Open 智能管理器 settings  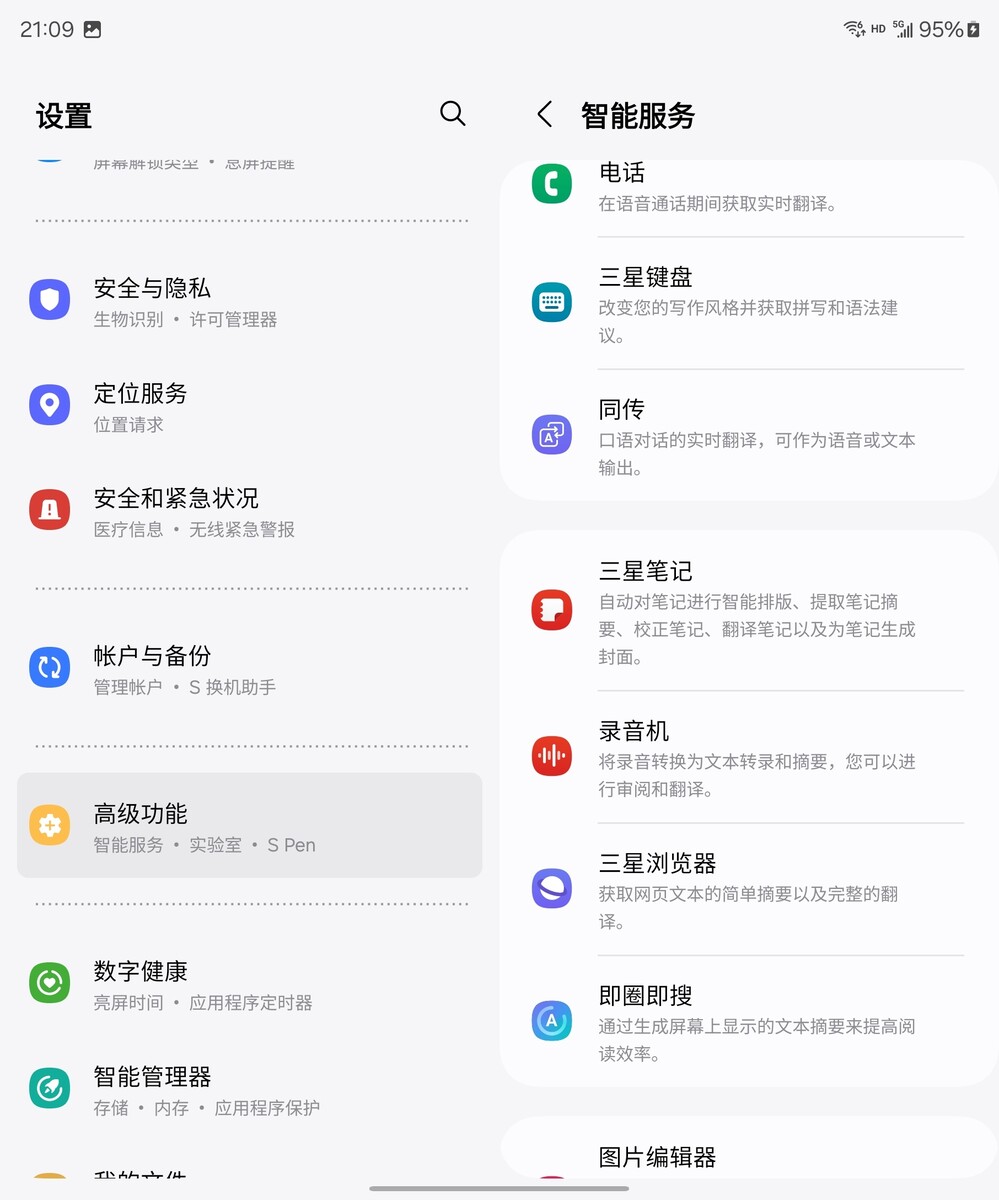[x=250, y=1090]
